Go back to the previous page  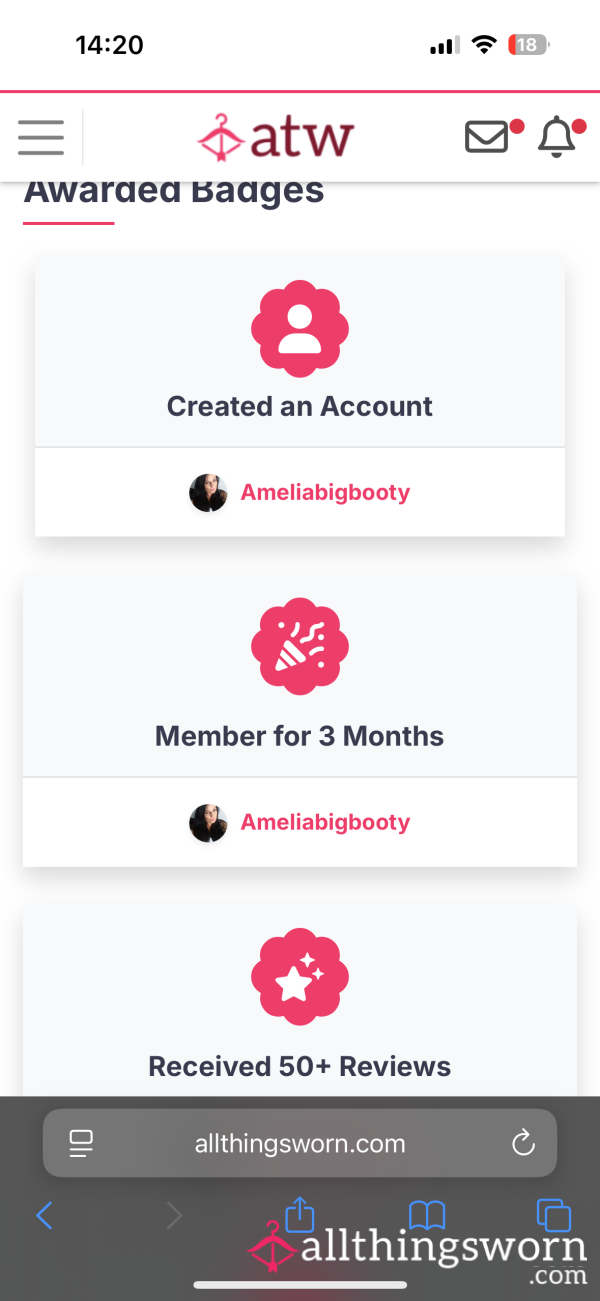(44, 1215)
